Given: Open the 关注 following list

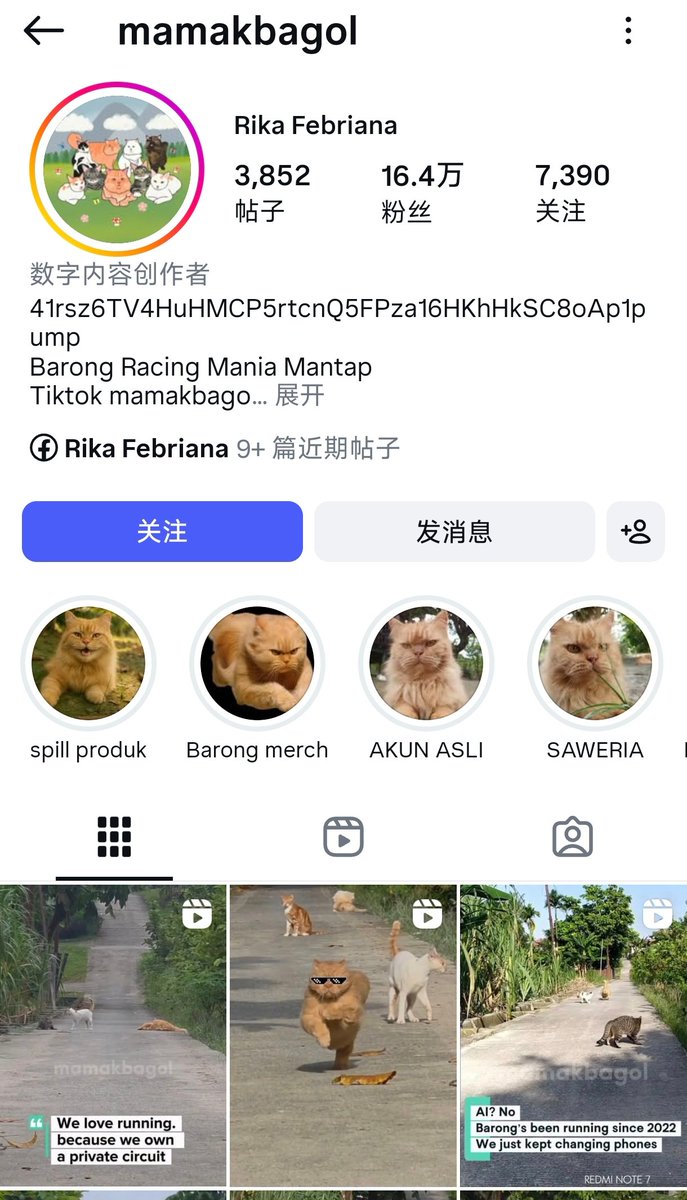Looking at the screenshot, I should [x=572, y=192].
